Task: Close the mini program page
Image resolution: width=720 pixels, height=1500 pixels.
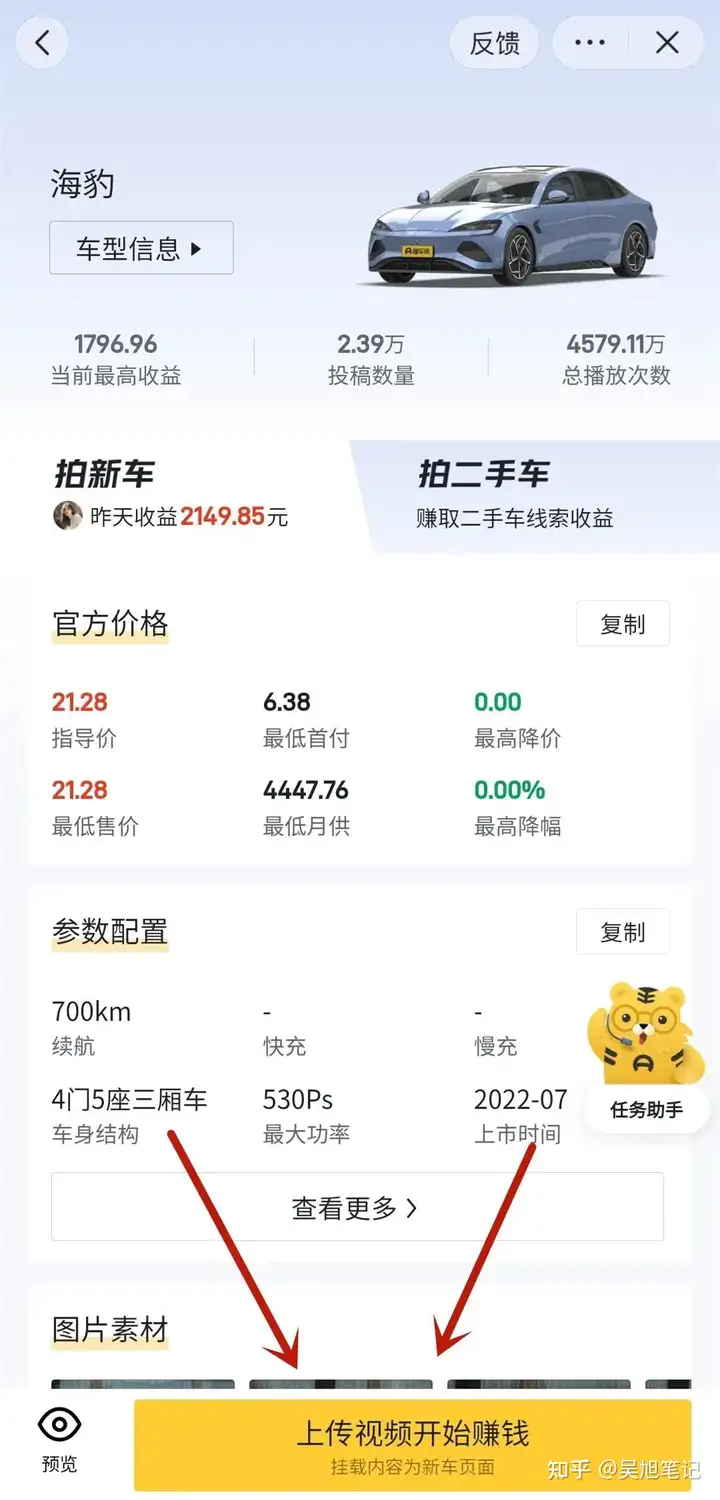Action: point(667,43)
